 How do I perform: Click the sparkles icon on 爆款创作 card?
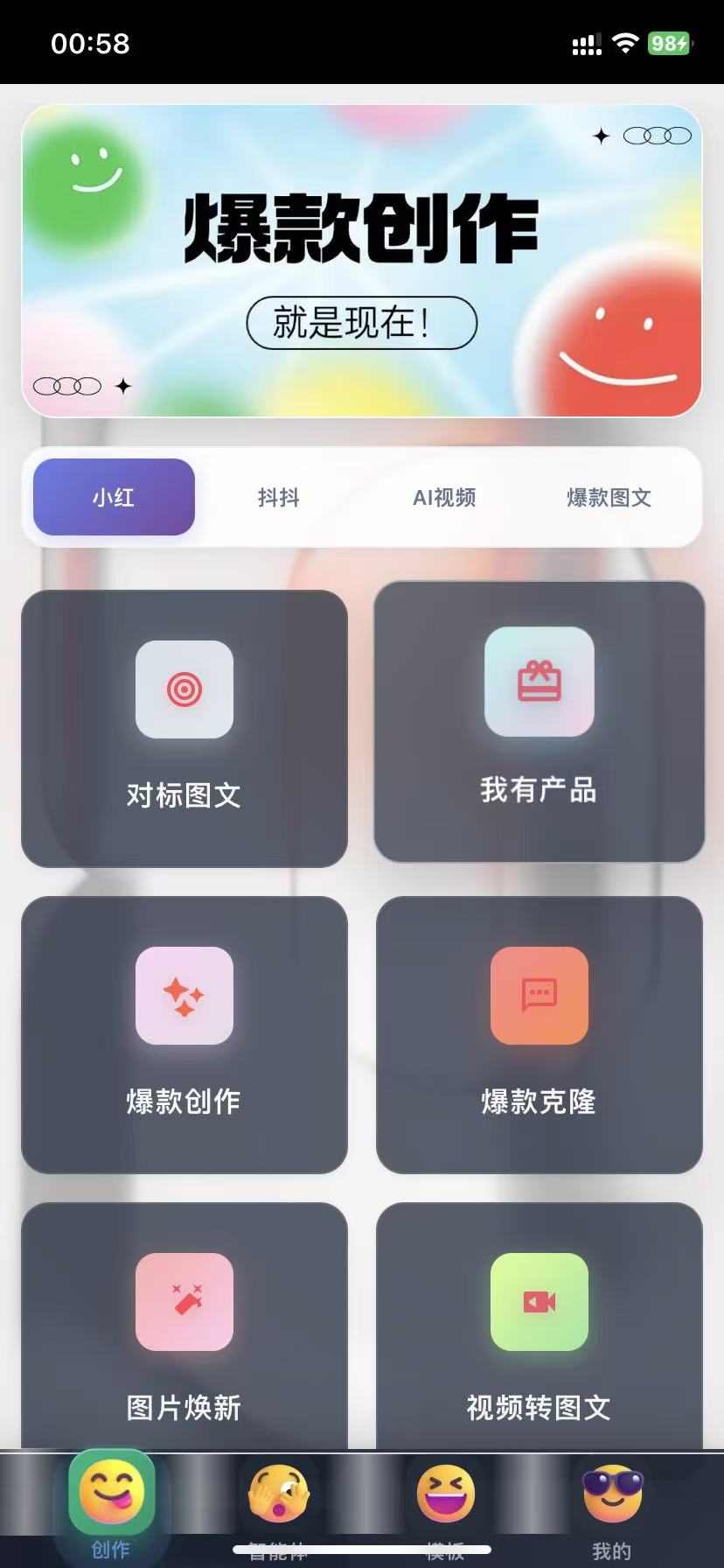click(x=184, y=997)
